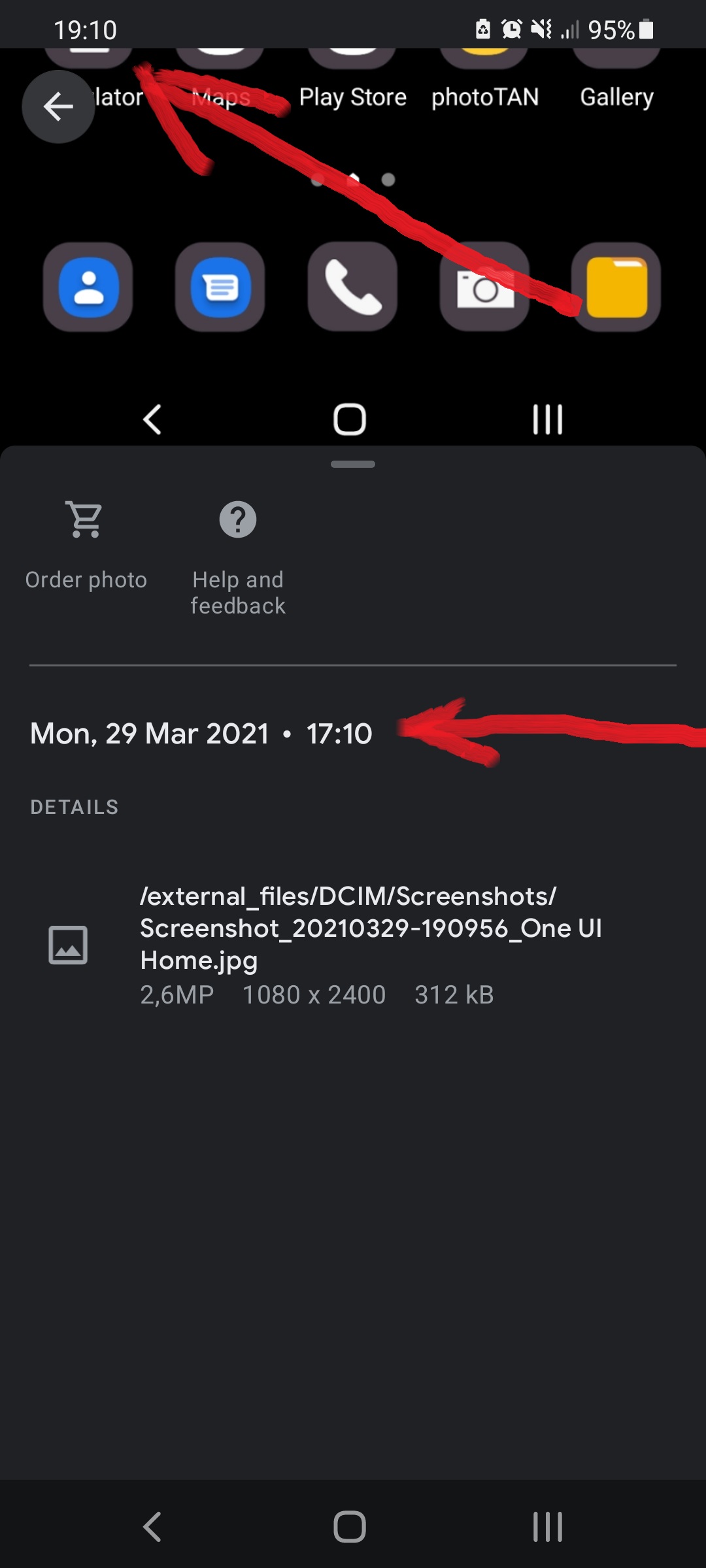706x1568 pixels.
Task: Open the Play Store app
Action: coord(352,72)
